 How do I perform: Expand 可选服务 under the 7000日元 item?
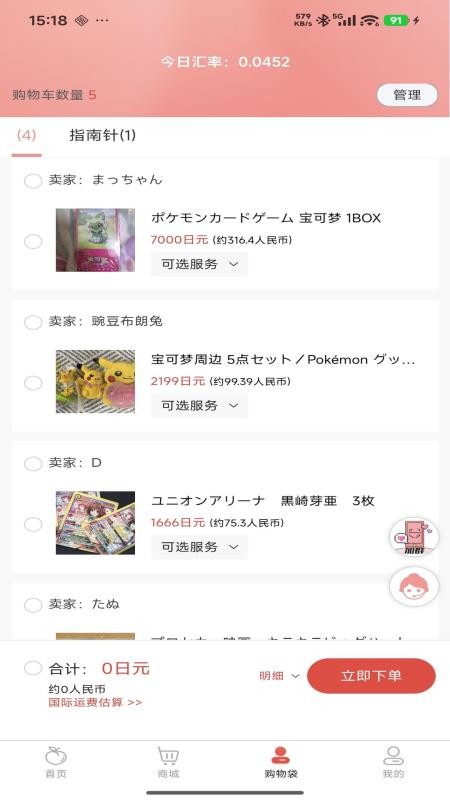pyautogui.click(x=199, y=264)
